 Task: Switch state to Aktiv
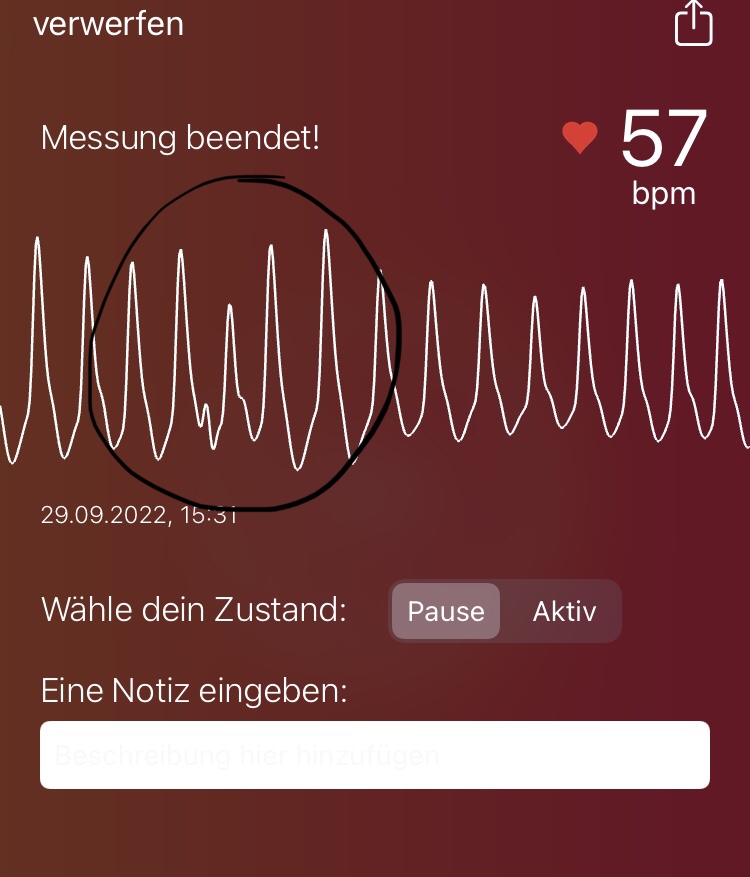pyautogui.click(x=564, y=611)
